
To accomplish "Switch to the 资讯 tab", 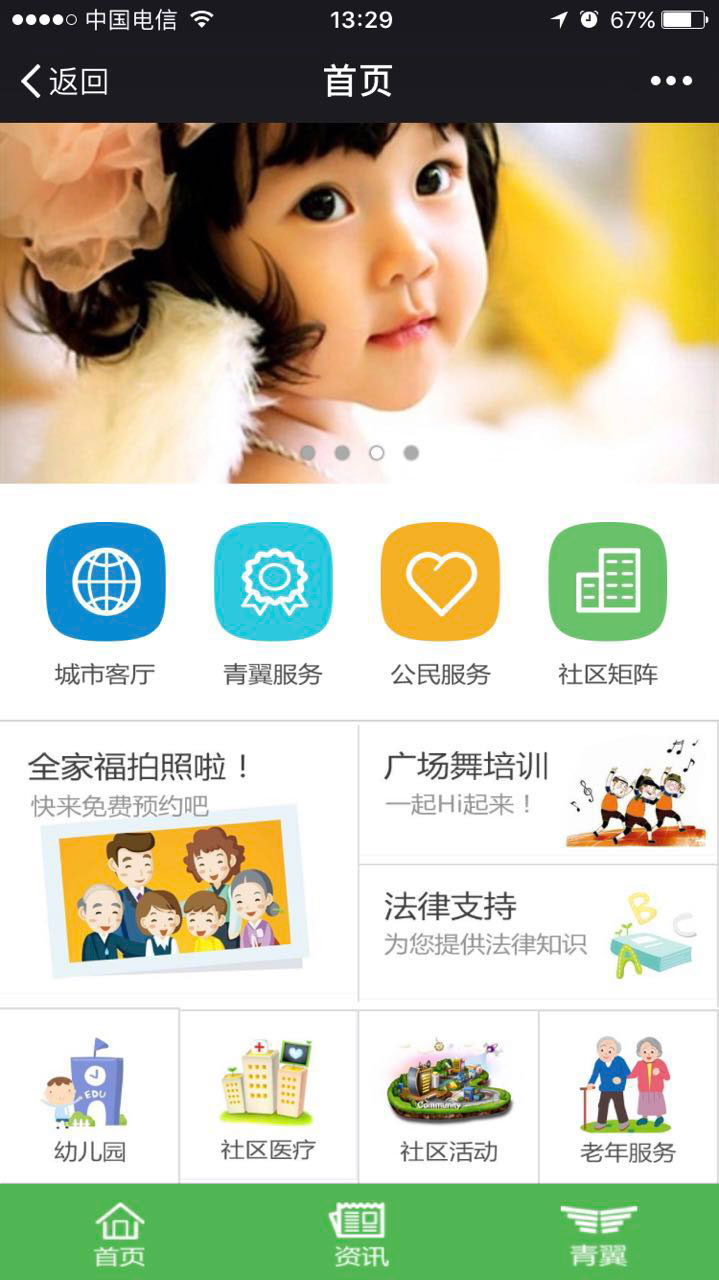I will point(360,1233).
